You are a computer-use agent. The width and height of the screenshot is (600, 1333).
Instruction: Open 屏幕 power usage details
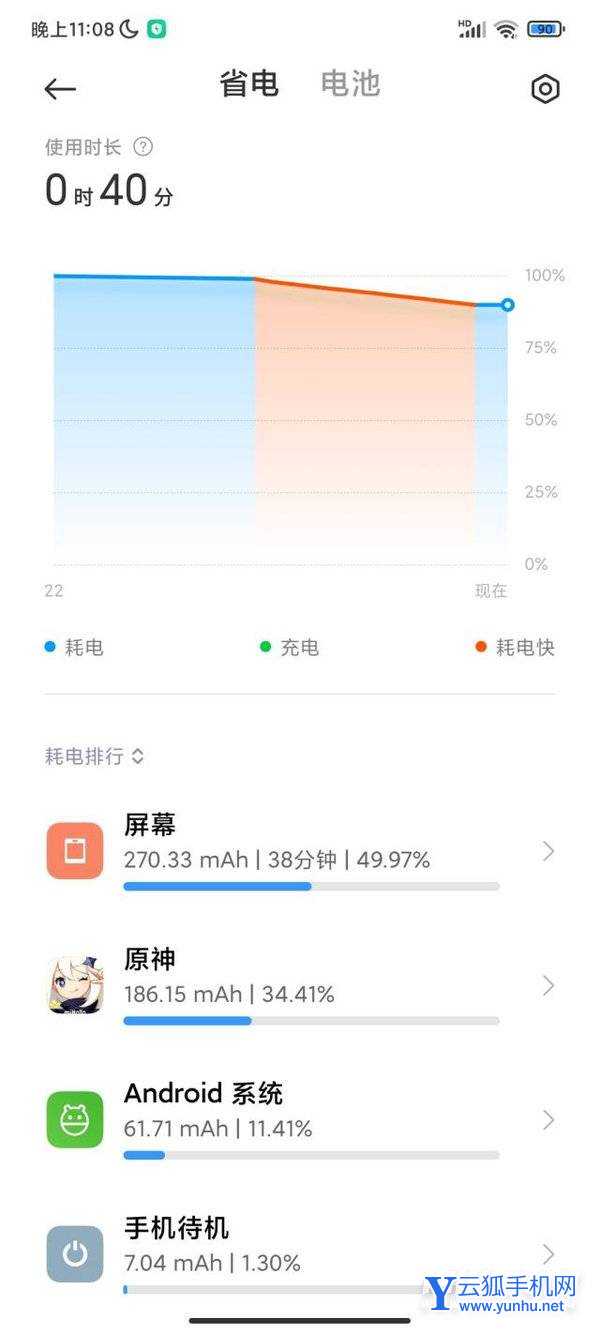click(300, 851)
